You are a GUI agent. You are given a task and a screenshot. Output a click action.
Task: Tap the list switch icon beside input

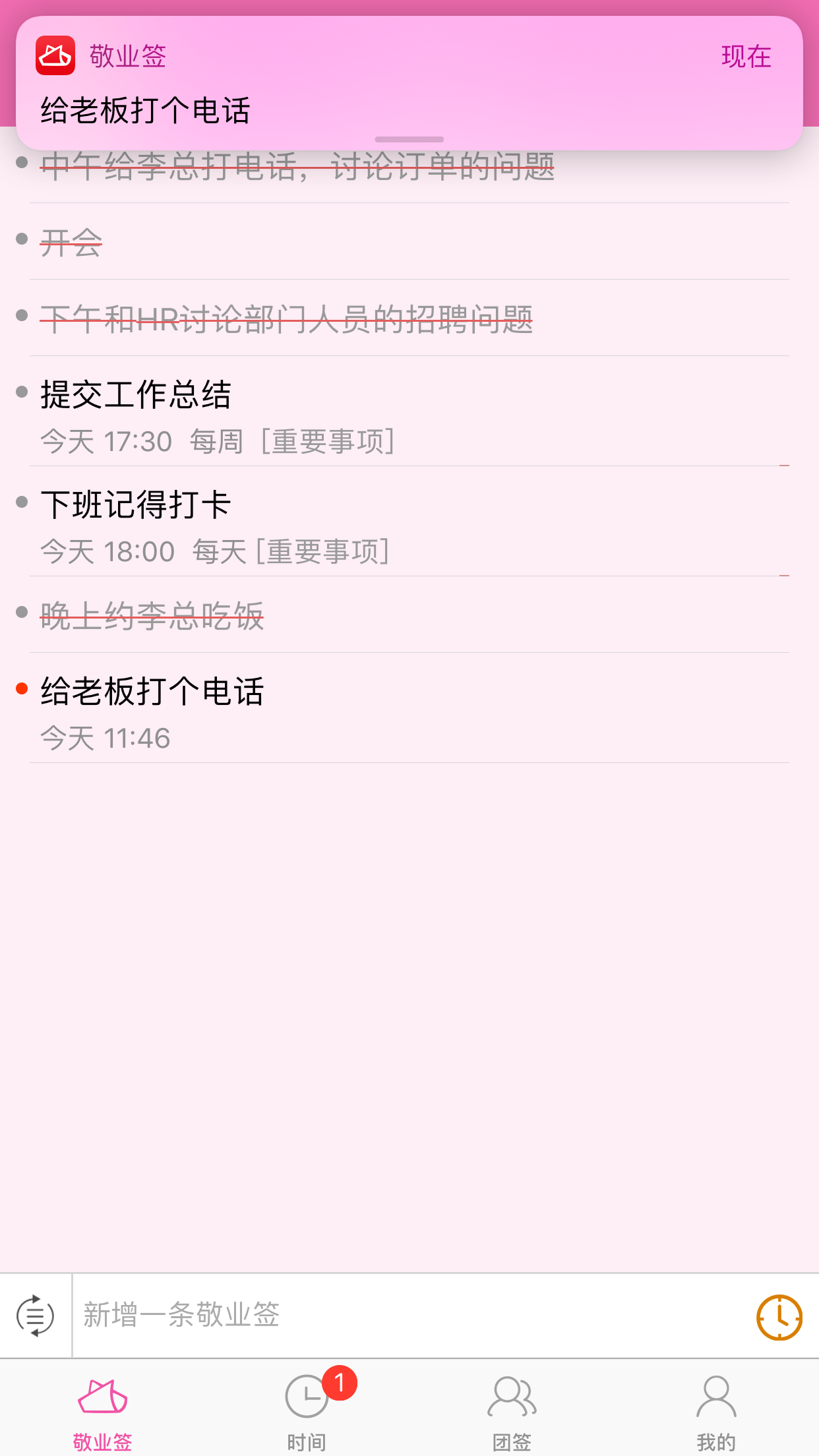click(x=35, y=1316)
